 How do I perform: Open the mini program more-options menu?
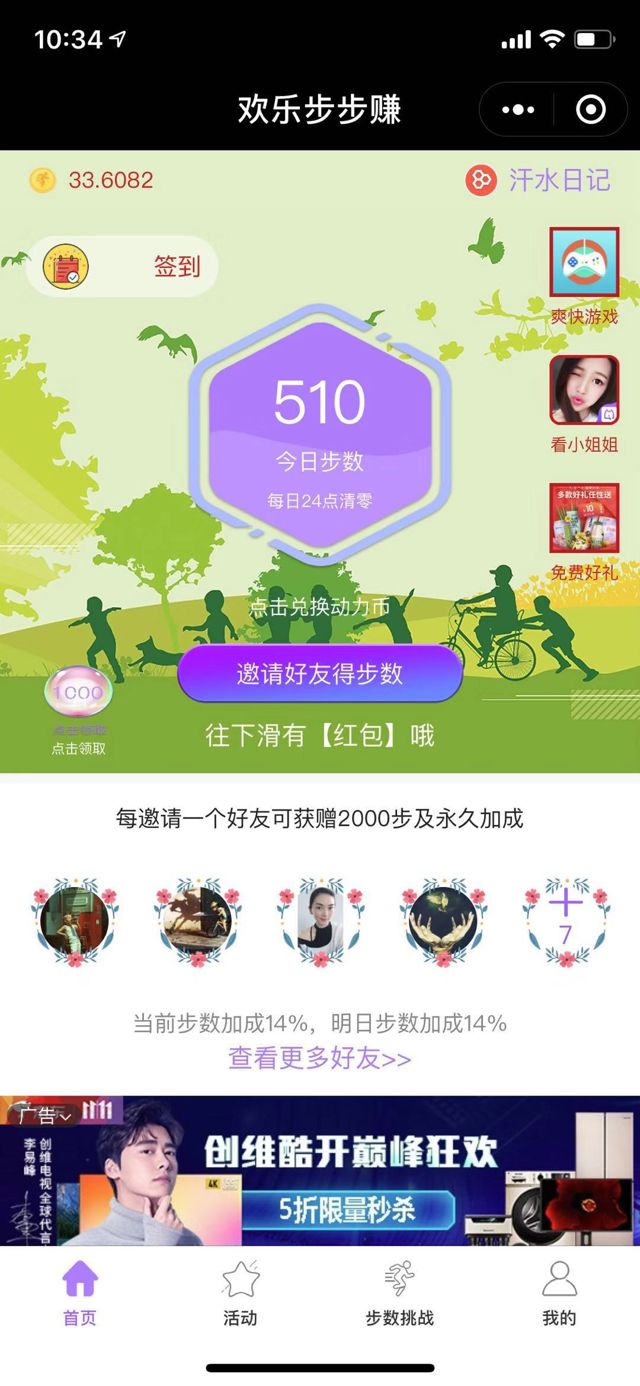pyautogui.click(x=518, y=110)
